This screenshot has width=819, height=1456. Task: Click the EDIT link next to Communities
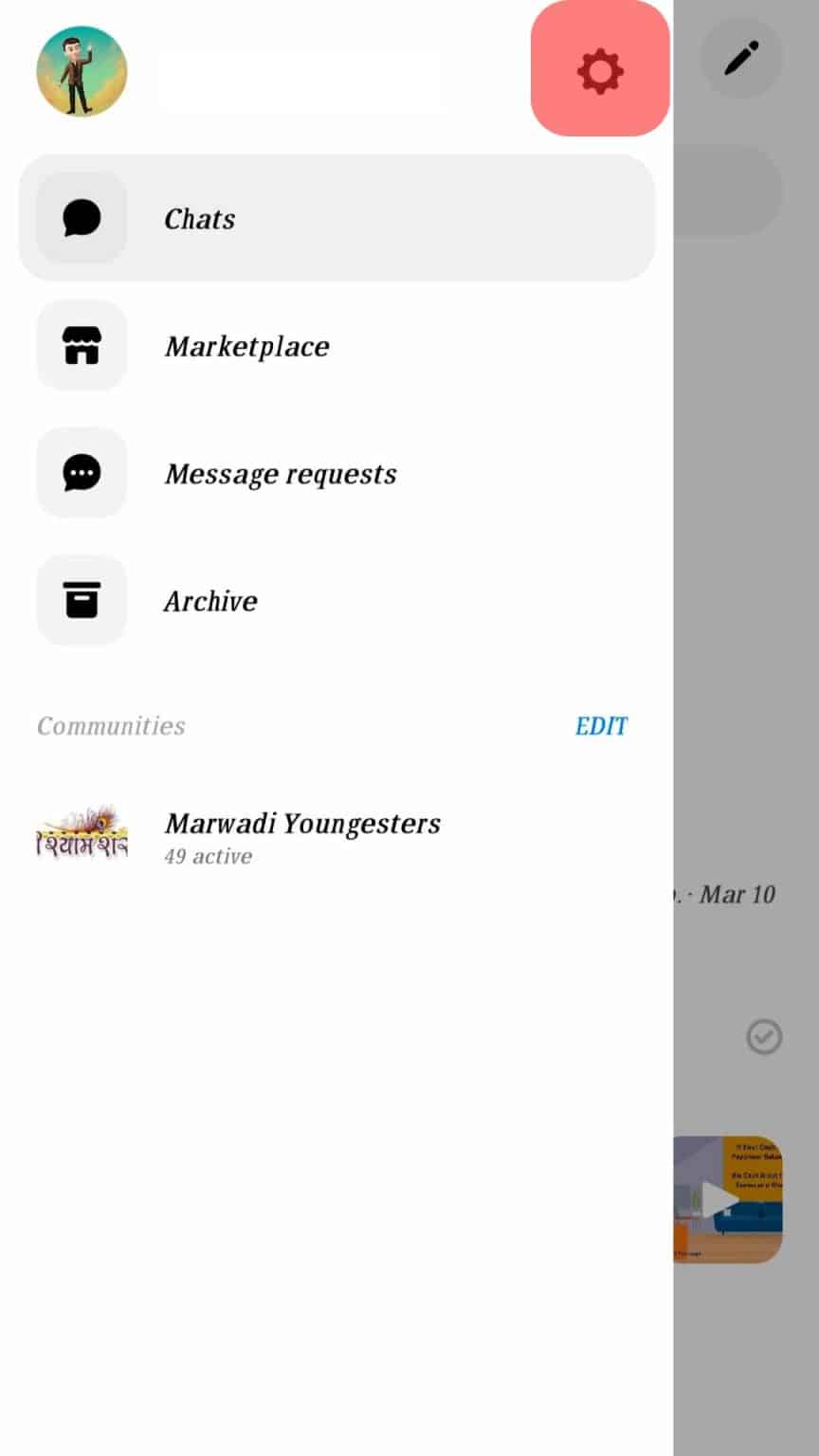coord(601,725)
